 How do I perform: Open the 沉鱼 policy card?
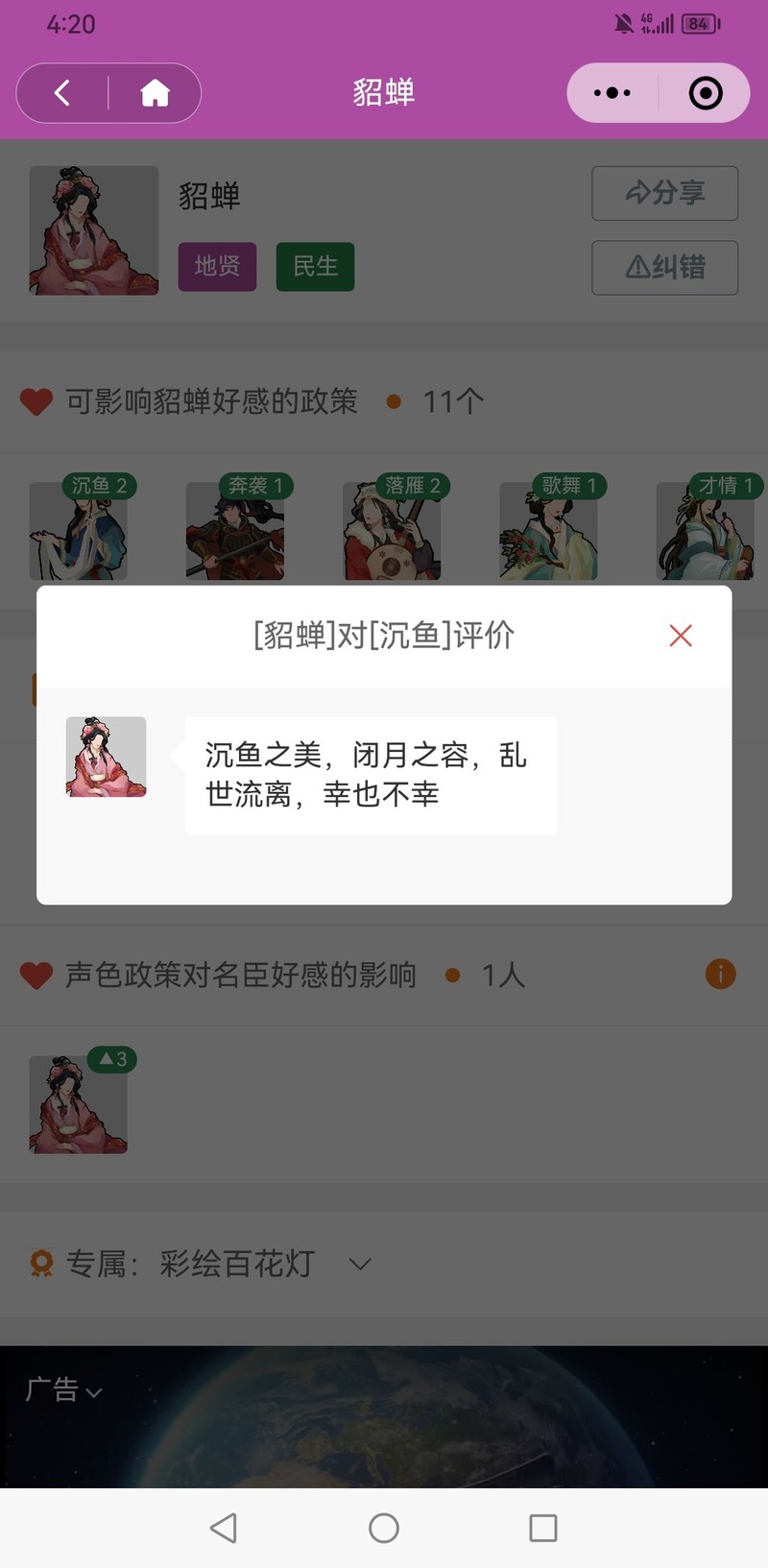coord(79,530)
